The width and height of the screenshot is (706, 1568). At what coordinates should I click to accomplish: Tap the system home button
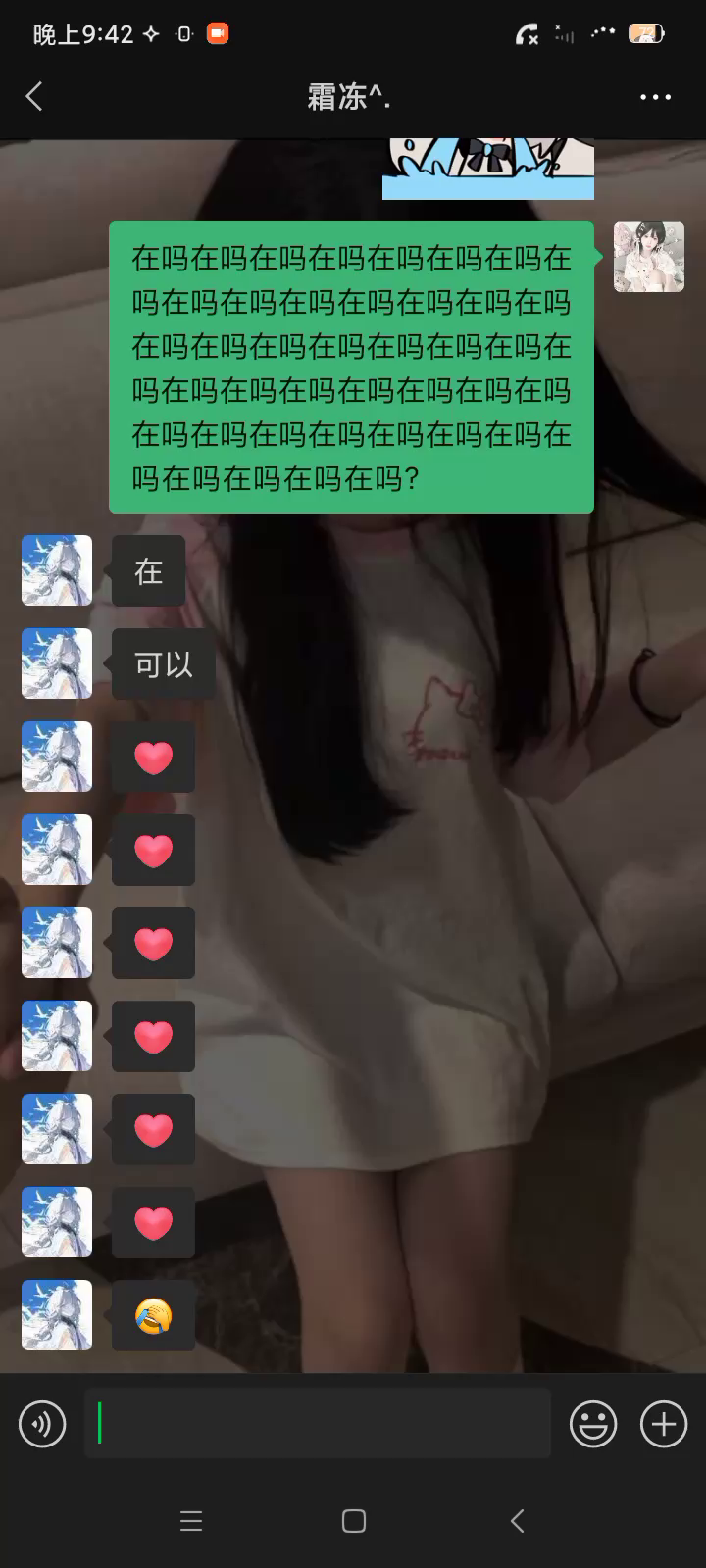pos(354,1521)
